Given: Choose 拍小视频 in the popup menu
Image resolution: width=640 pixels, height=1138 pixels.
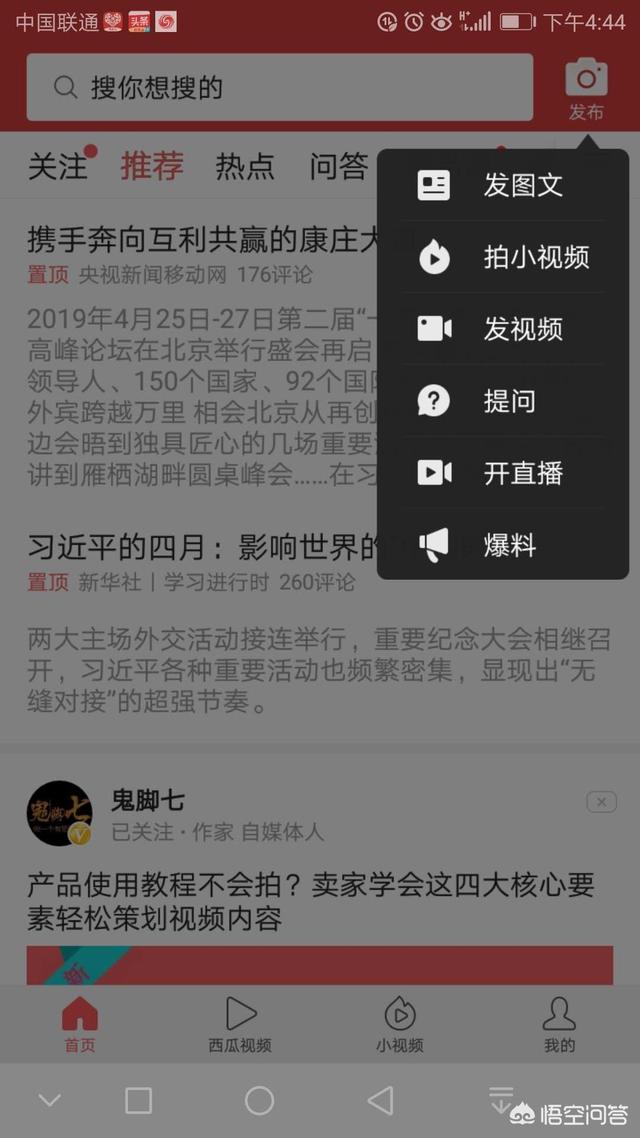Looking at the screenshot, I should click(503, 257).
